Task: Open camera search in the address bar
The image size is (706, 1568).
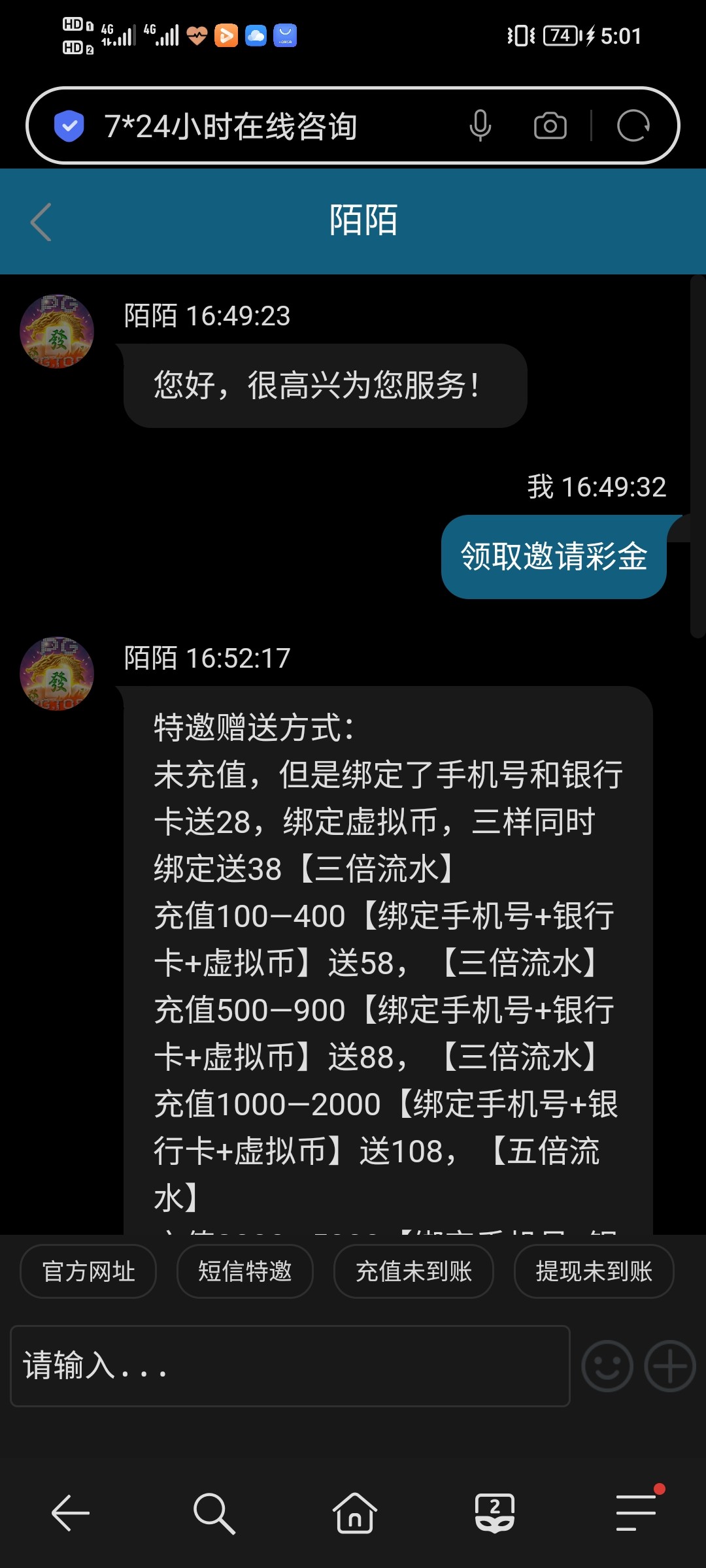Action: (x=550, y=125)
